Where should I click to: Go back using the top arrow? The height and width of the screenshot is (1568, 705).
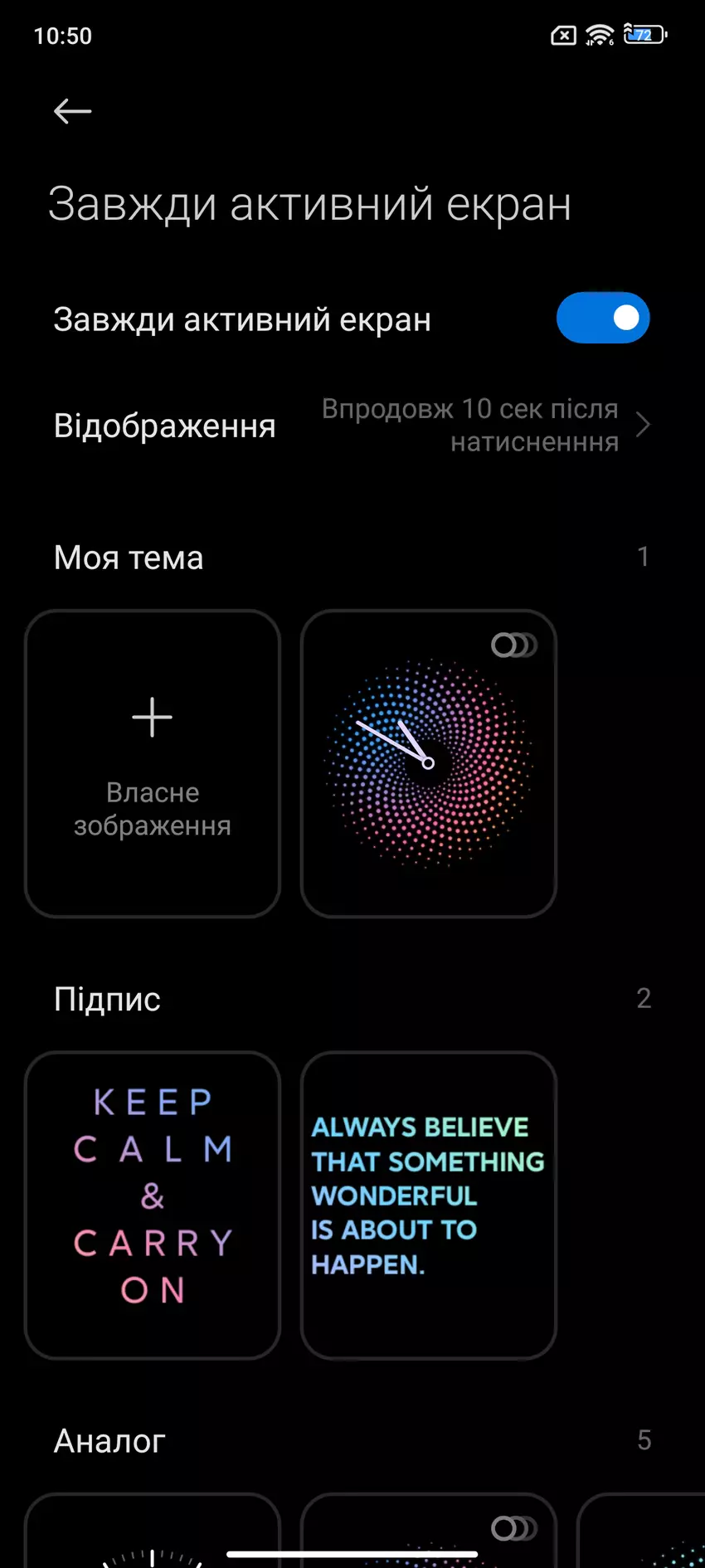click(72, 111)
